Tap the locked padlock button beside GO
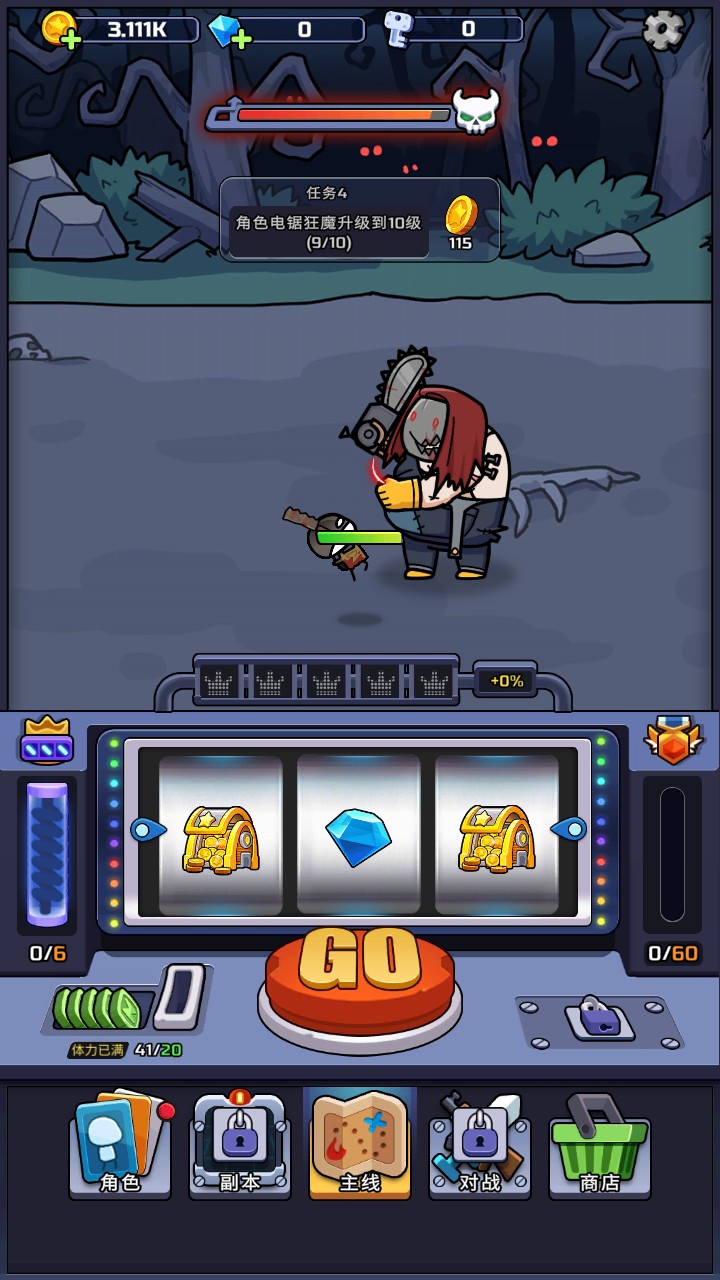Image resolution: width=720 pixels, height=1280 pixels. pos(599,1020)
